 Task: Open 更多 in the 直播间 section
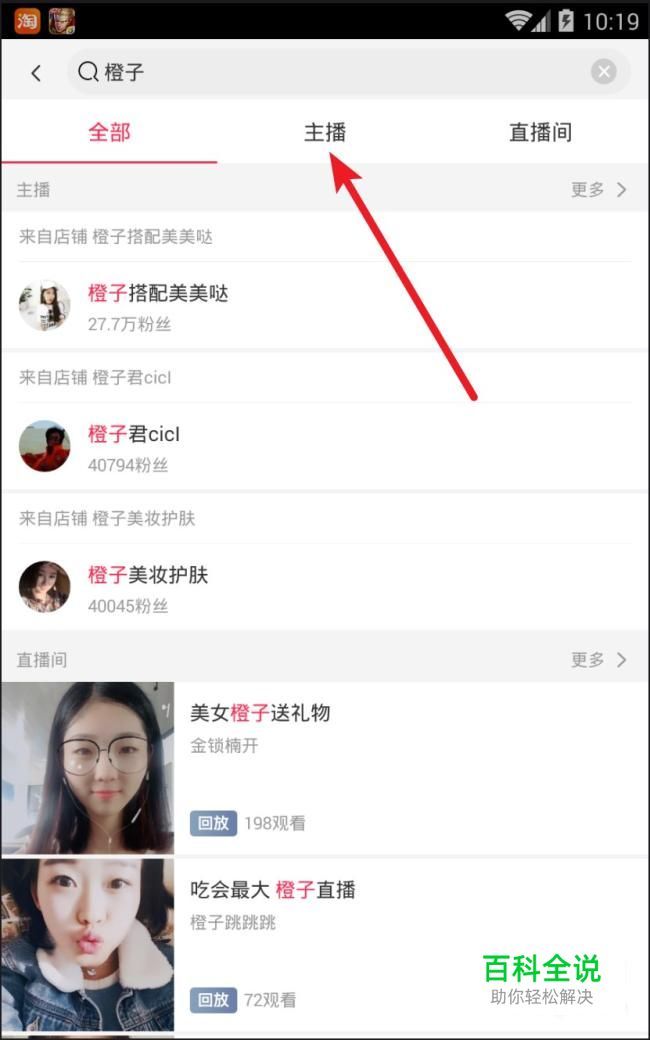tap(599, 660)
